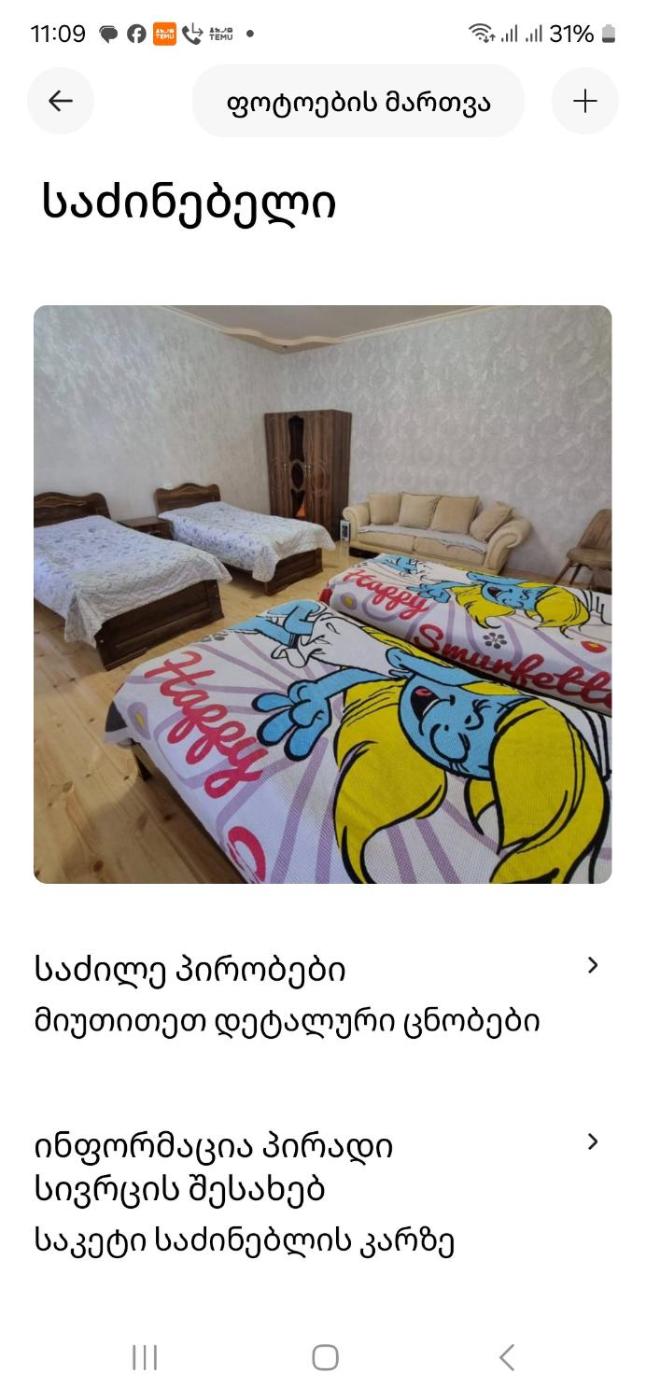Screen dimensions: 646x1400
Task: Open the bedroom photo
Action: click(x=322, y=594)
